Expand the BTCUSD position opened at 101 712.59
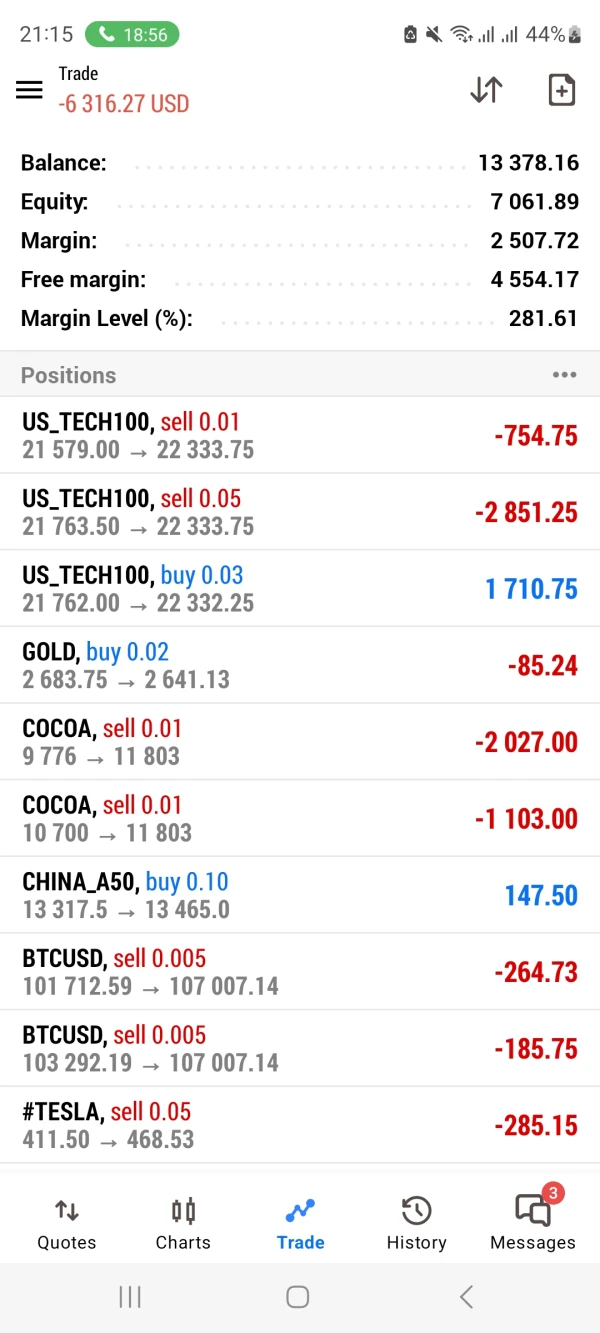600x1333 pixels. (x=300, y=972)
